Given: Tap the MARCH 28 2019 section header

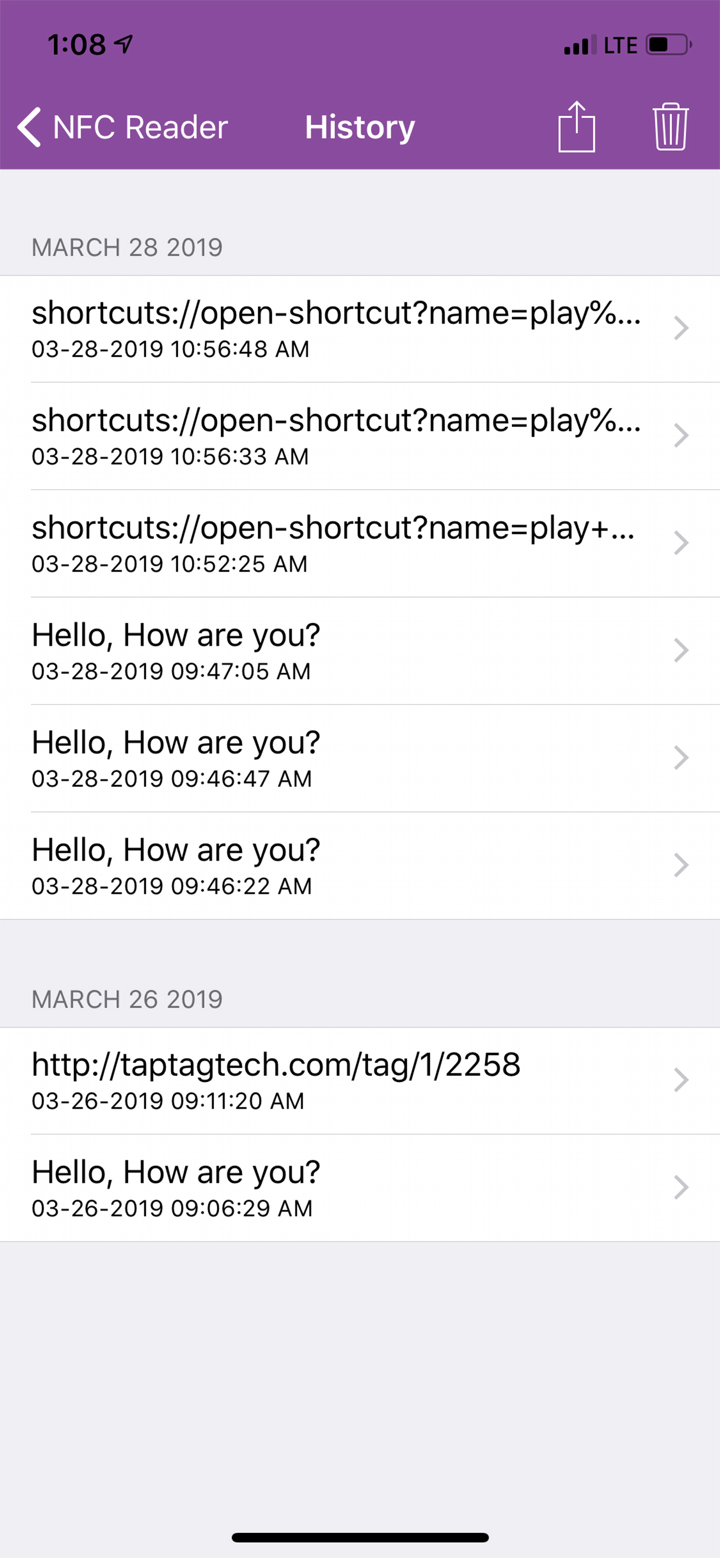Looking at the screenshot, I should coord(126,247).
